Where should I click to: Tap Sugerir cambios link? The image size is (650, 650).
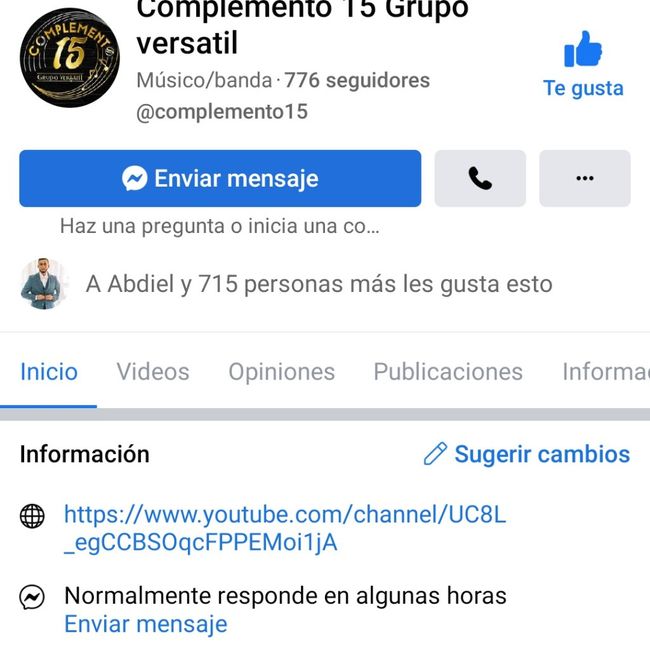(x=527, y=454)
